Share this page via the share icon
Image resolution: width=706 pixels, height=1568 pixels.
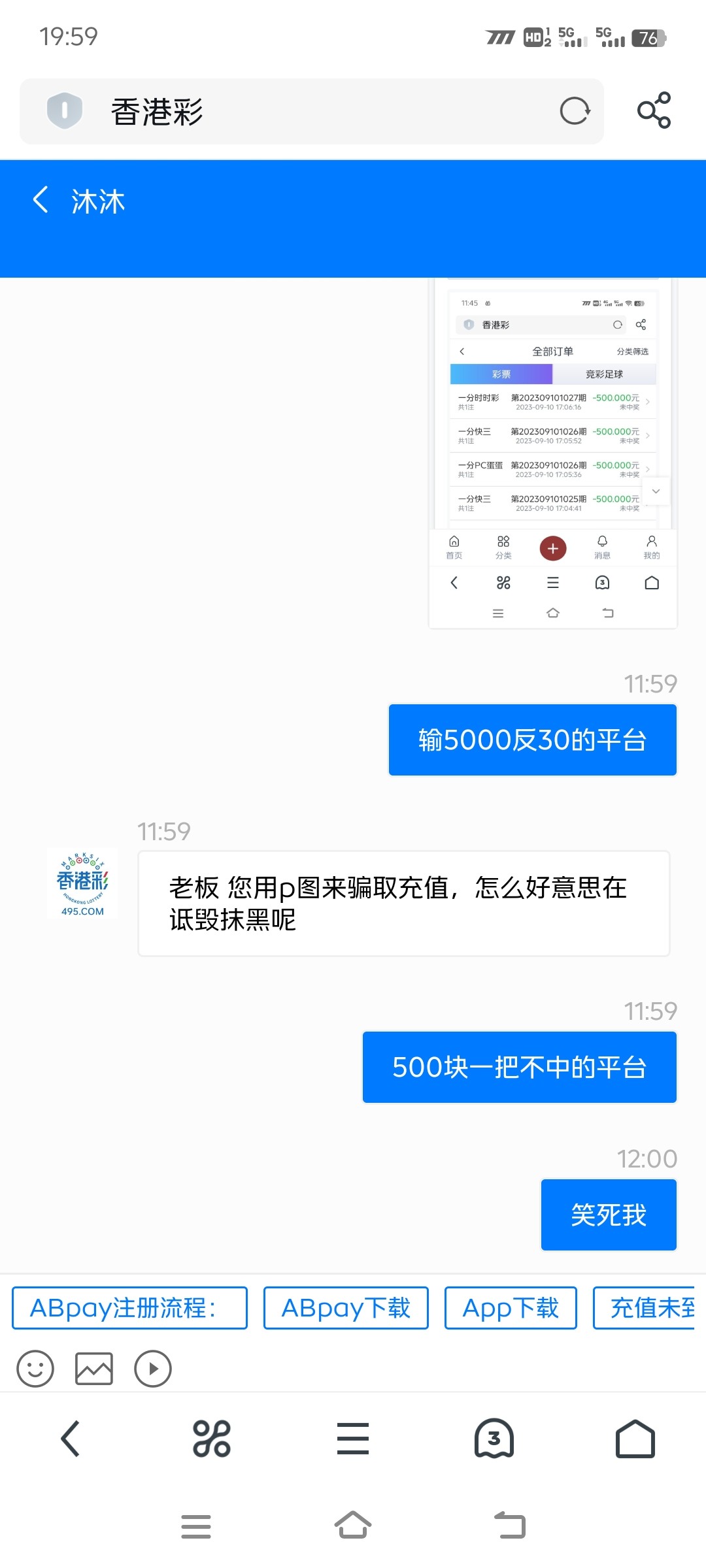[654, 110]
